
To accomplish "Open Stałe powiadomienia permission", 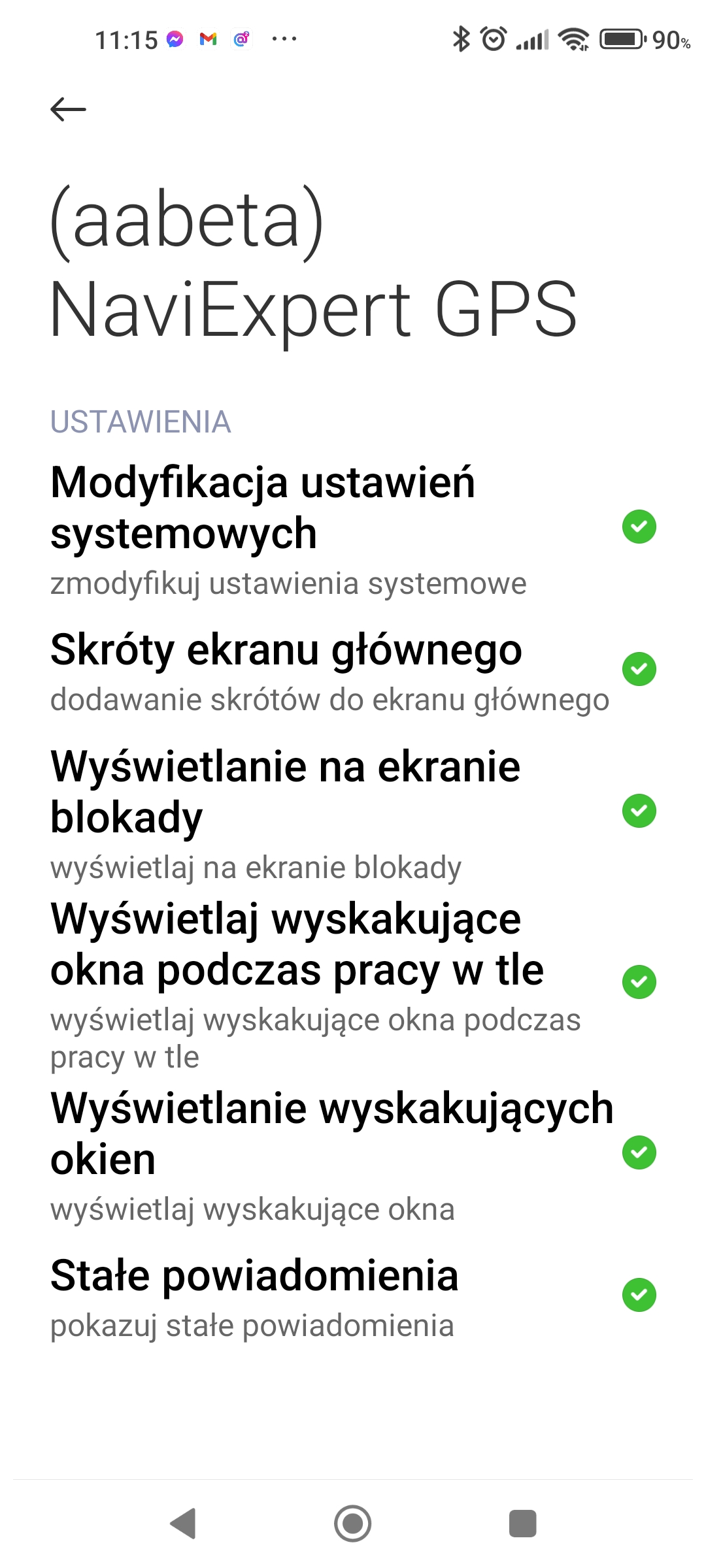I will coord(353,1296).
